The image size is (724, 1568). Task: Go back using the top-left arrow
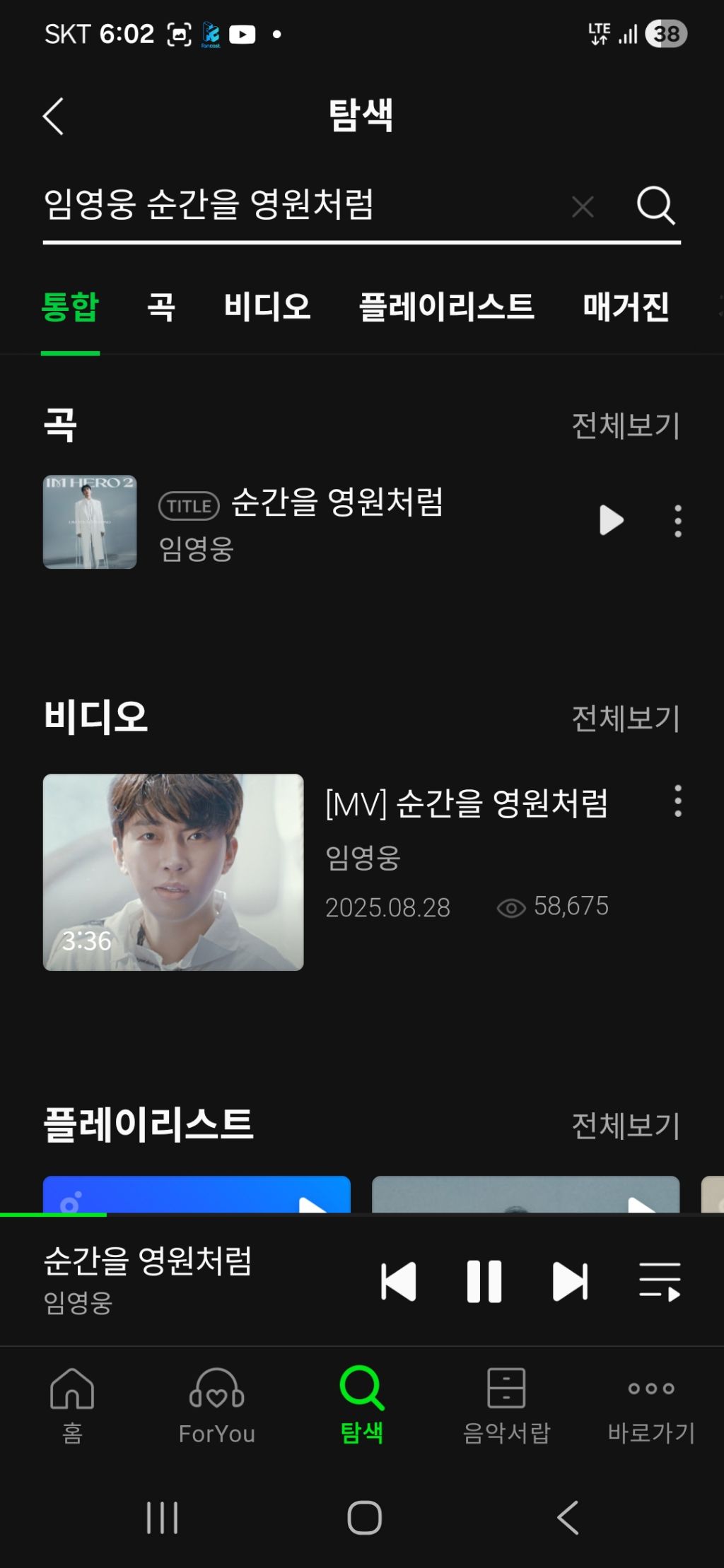point(54,117)
